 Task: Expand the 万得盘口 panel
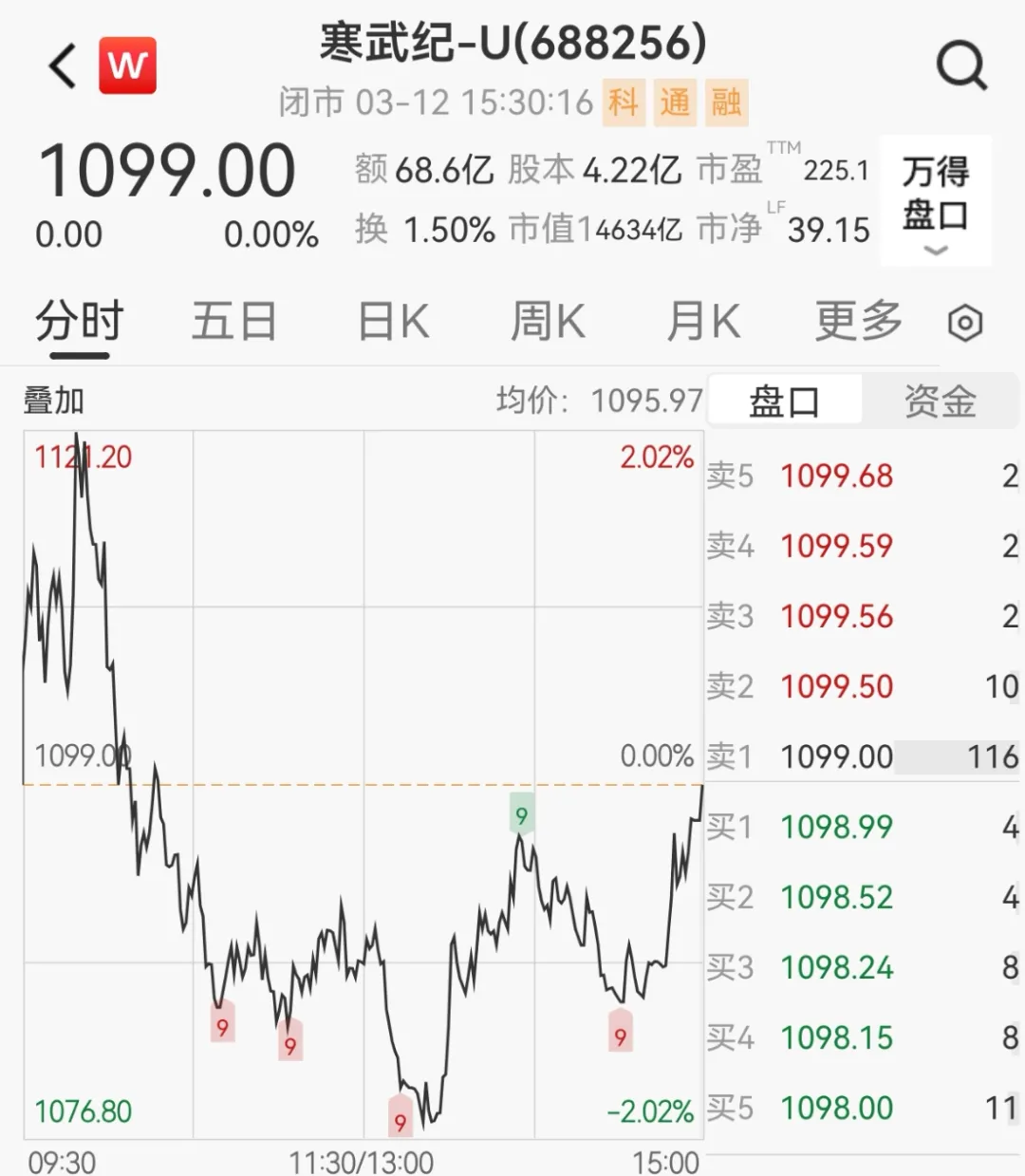(x=935, y=201)
